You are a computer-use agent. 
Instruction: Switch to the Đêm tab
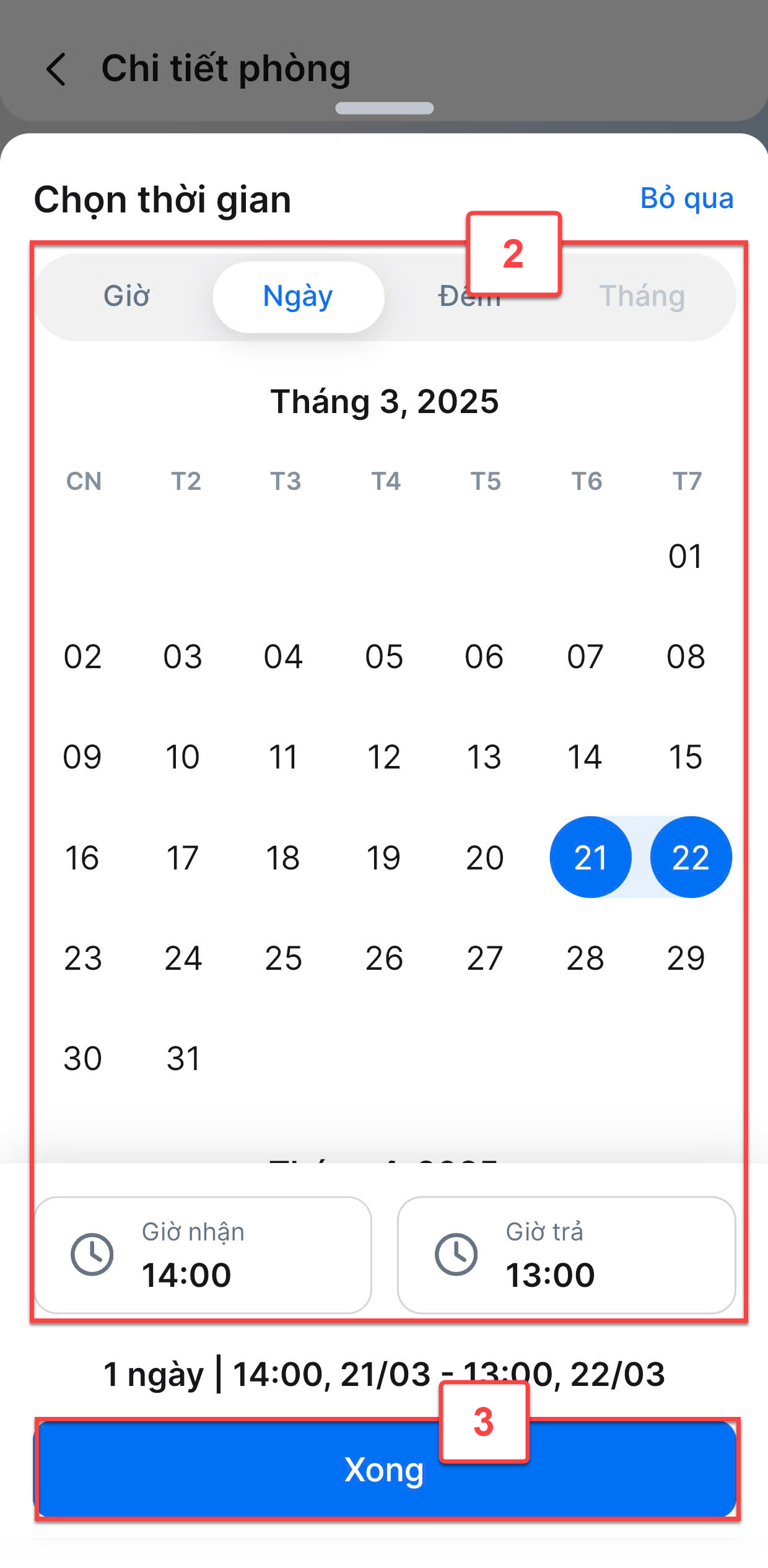[x=469, y=297]
